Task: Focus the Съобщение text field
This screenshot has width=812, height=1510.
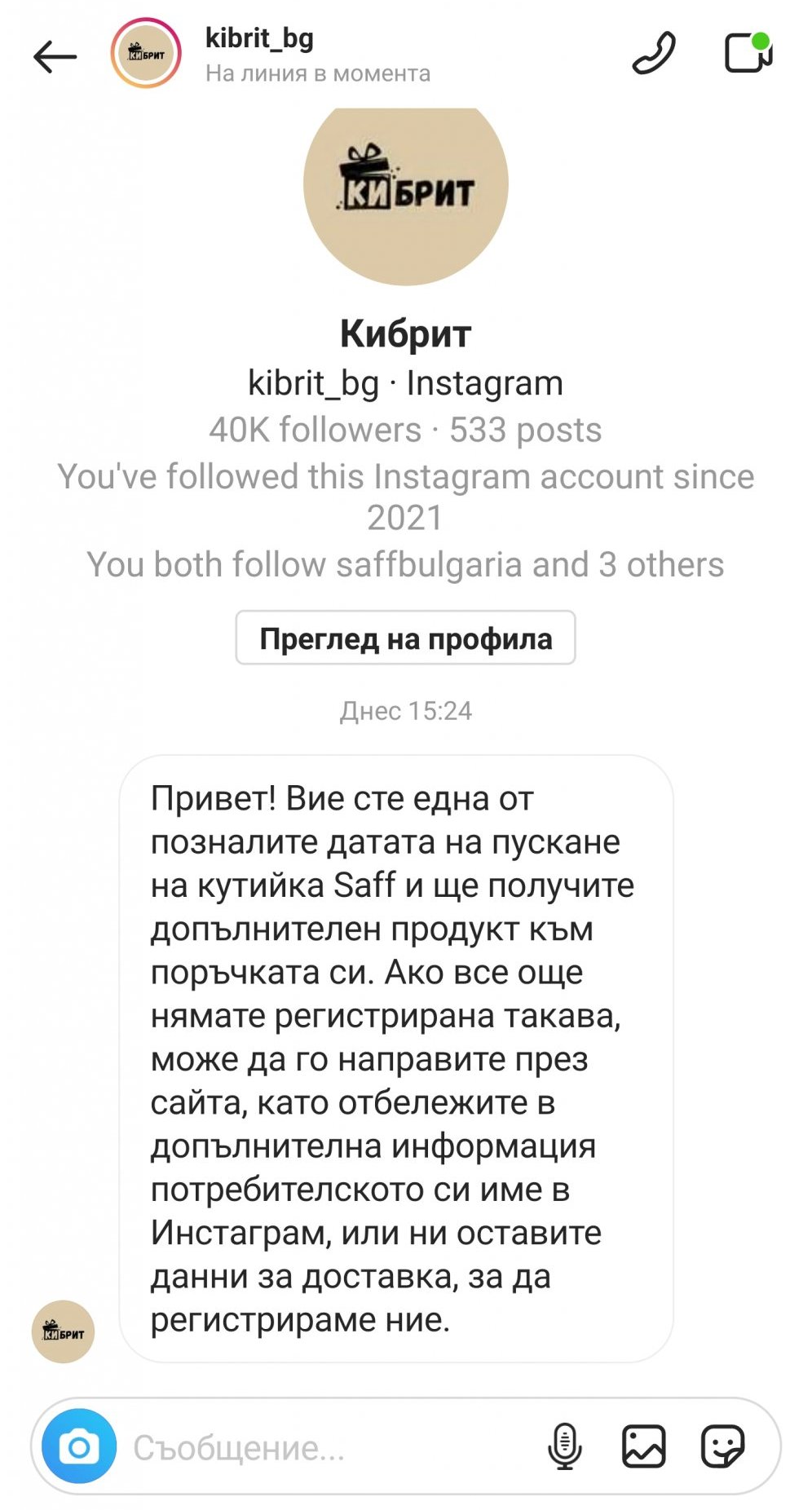Action: click(x=326, y=1447)
